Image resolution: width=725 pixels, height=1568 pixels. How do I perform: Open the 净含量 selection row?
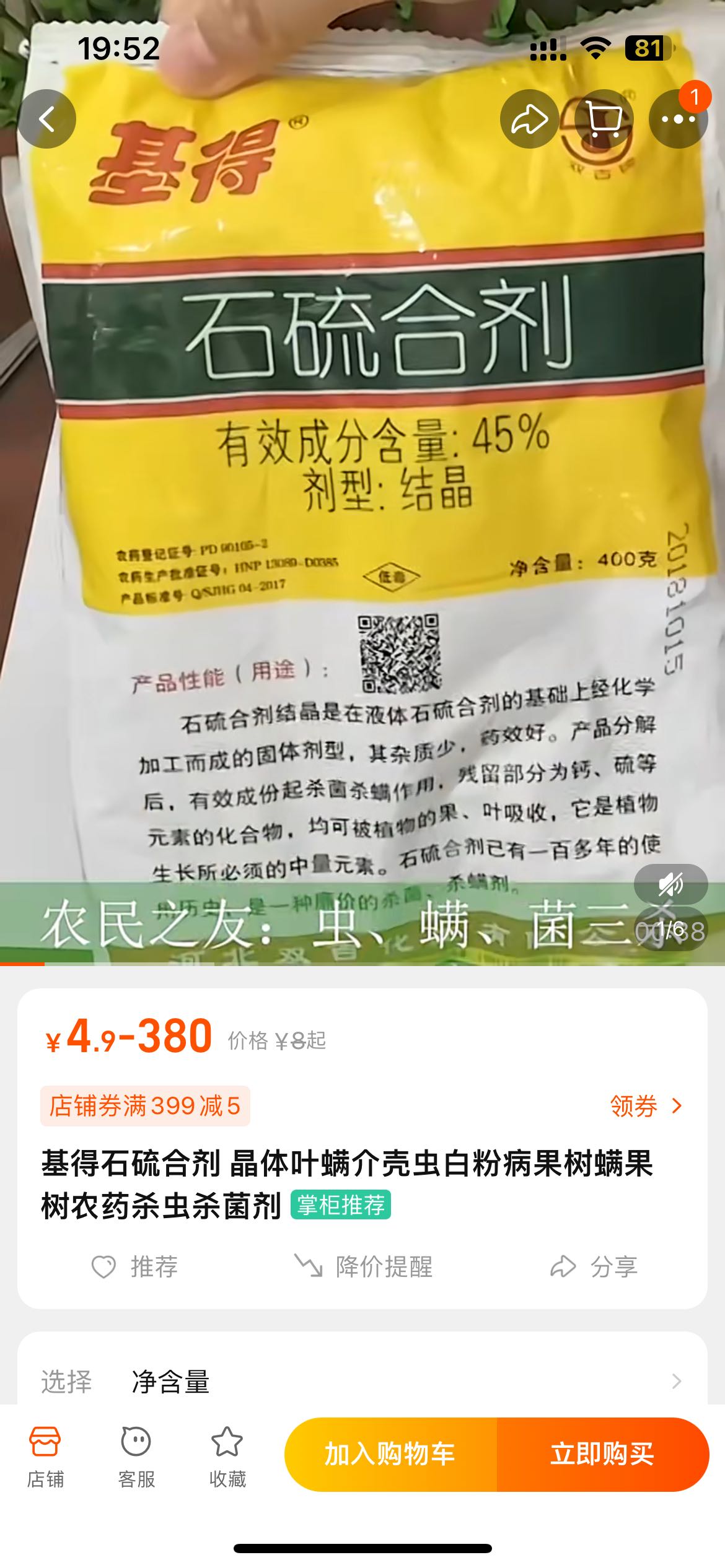point(362,1382)
